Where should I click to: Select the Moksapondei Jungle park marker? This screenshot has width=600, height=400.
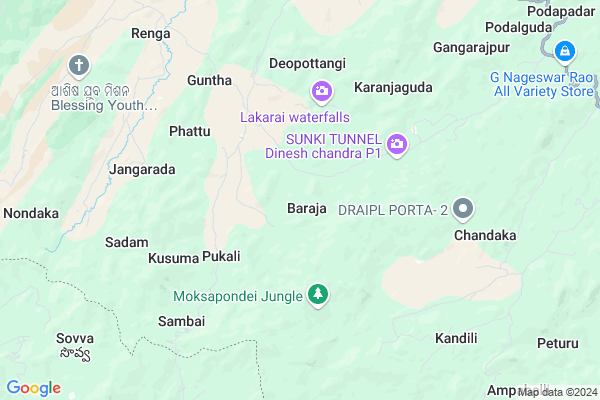pos(318,296)
